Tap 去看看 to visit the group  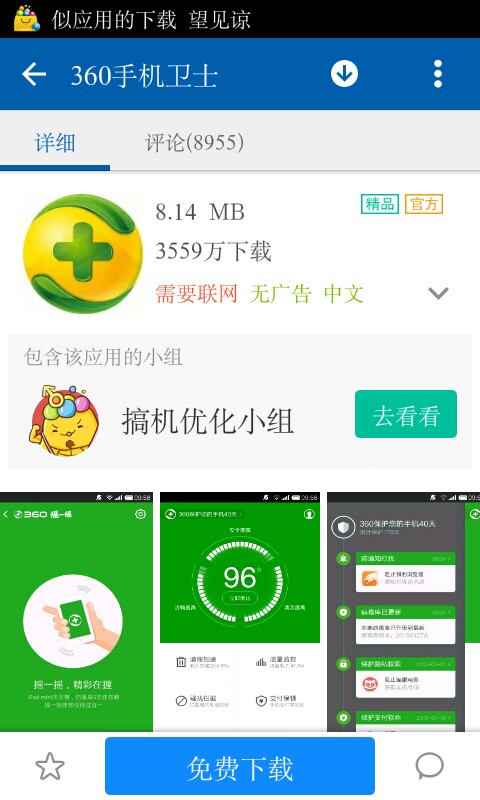[x=406, y=414]
